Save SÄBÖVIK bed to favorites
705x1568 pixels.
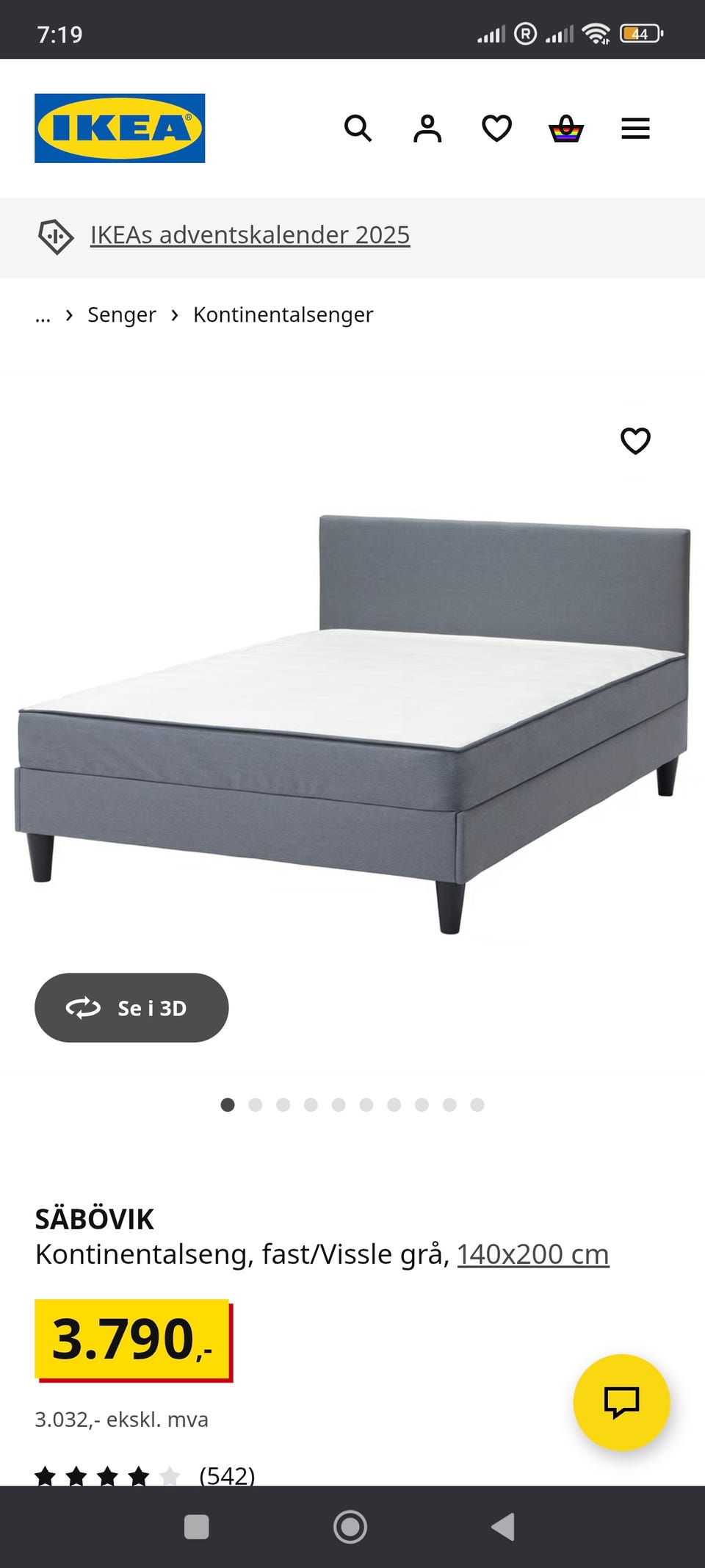click(x=635, y=441)
